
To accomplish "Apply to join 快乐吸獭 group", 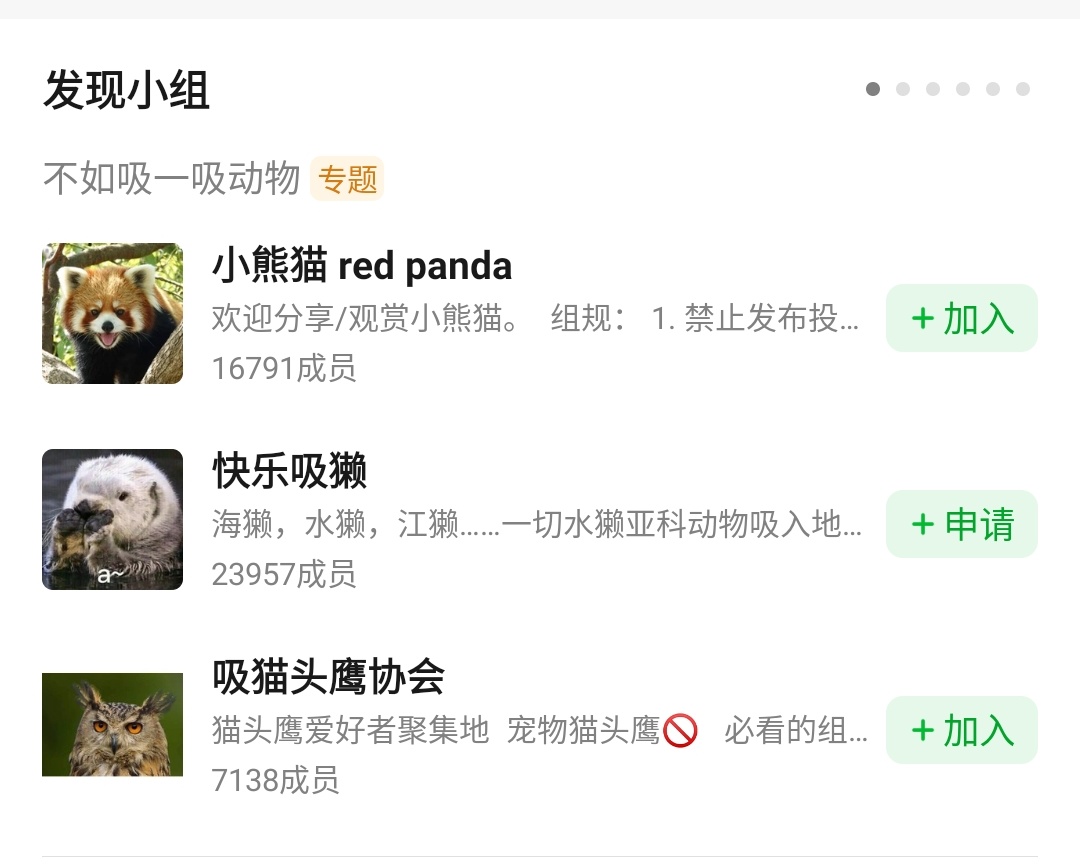I will (x=961, y=524).
